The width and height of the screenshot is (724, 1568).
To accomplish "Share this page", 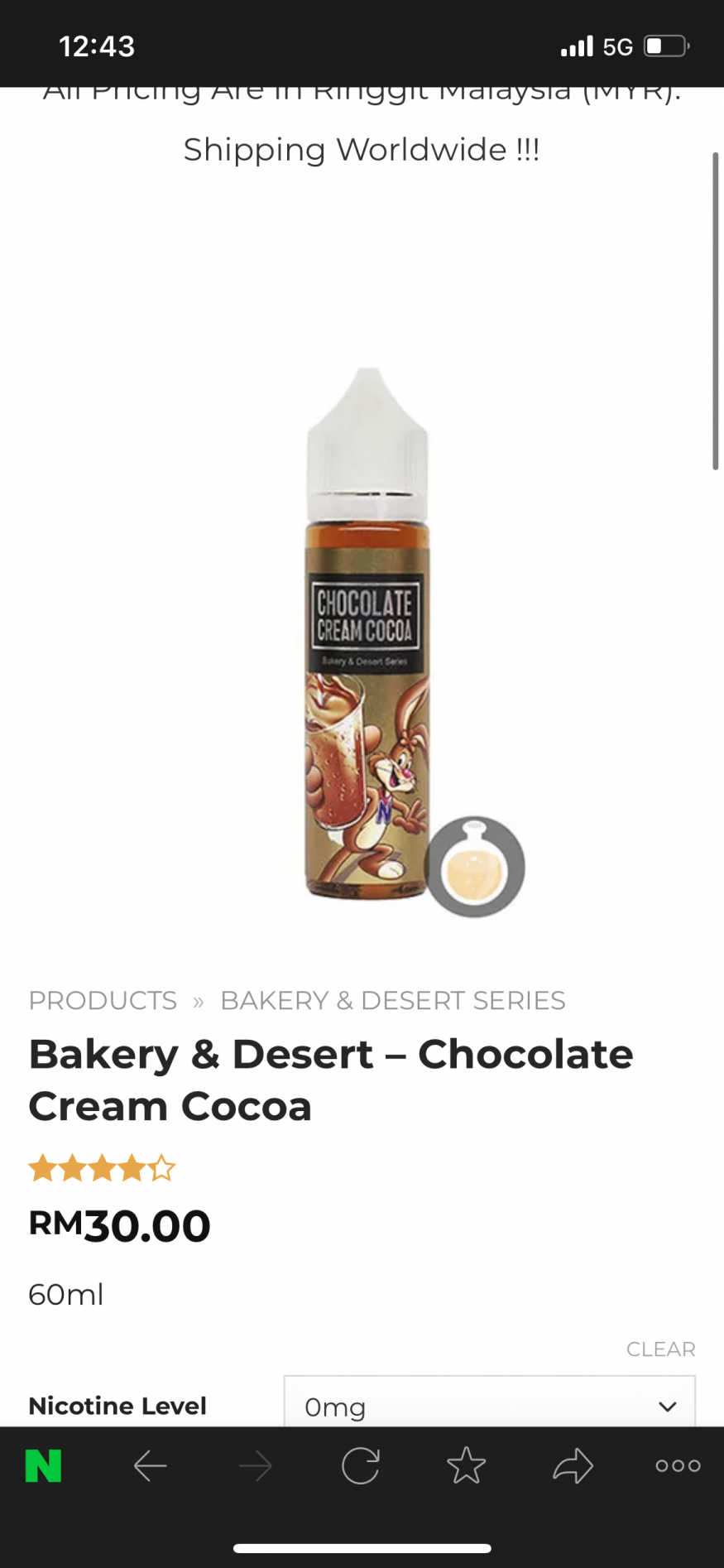I will click(x=573, y=1466).
